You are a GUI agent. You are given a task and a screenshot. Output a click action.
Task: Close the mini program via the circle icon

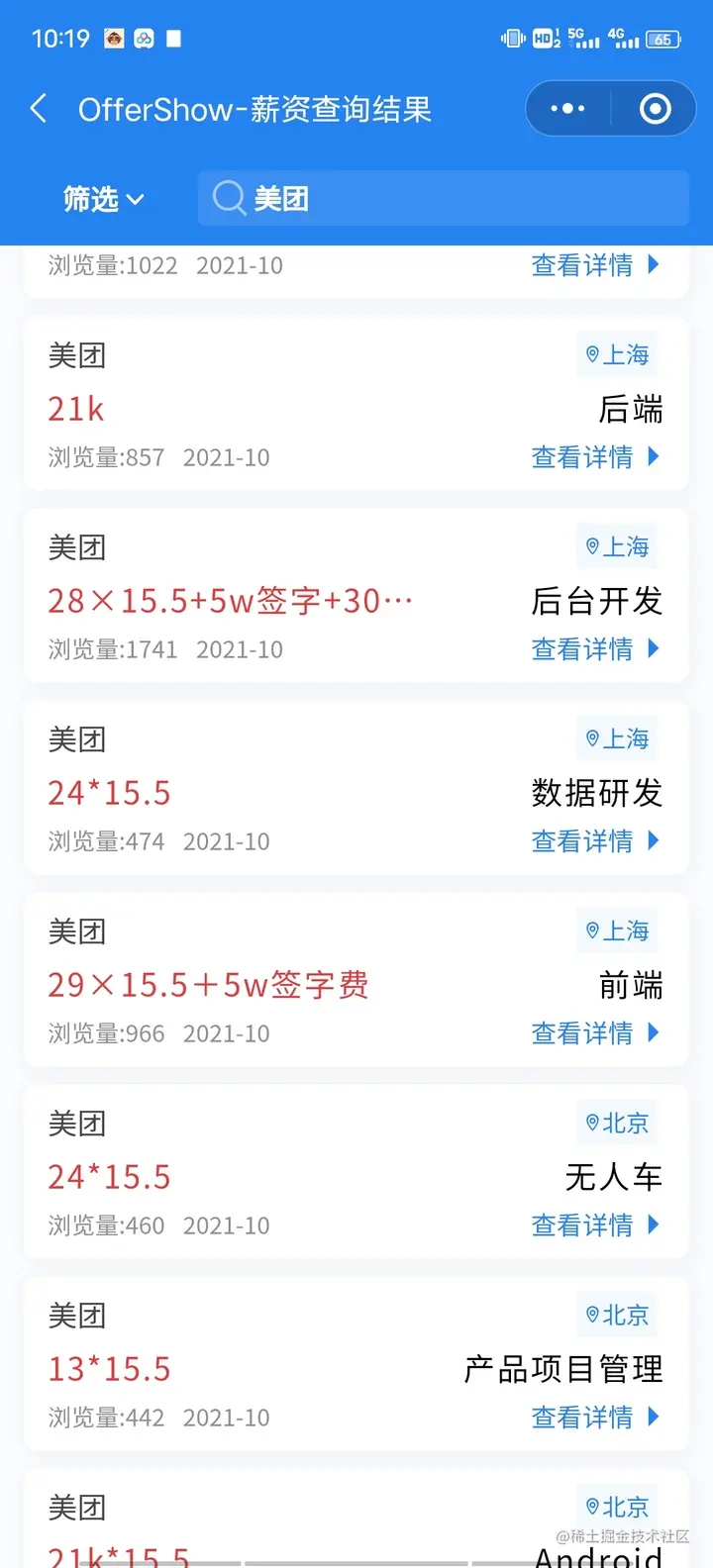tap(655, 109)
